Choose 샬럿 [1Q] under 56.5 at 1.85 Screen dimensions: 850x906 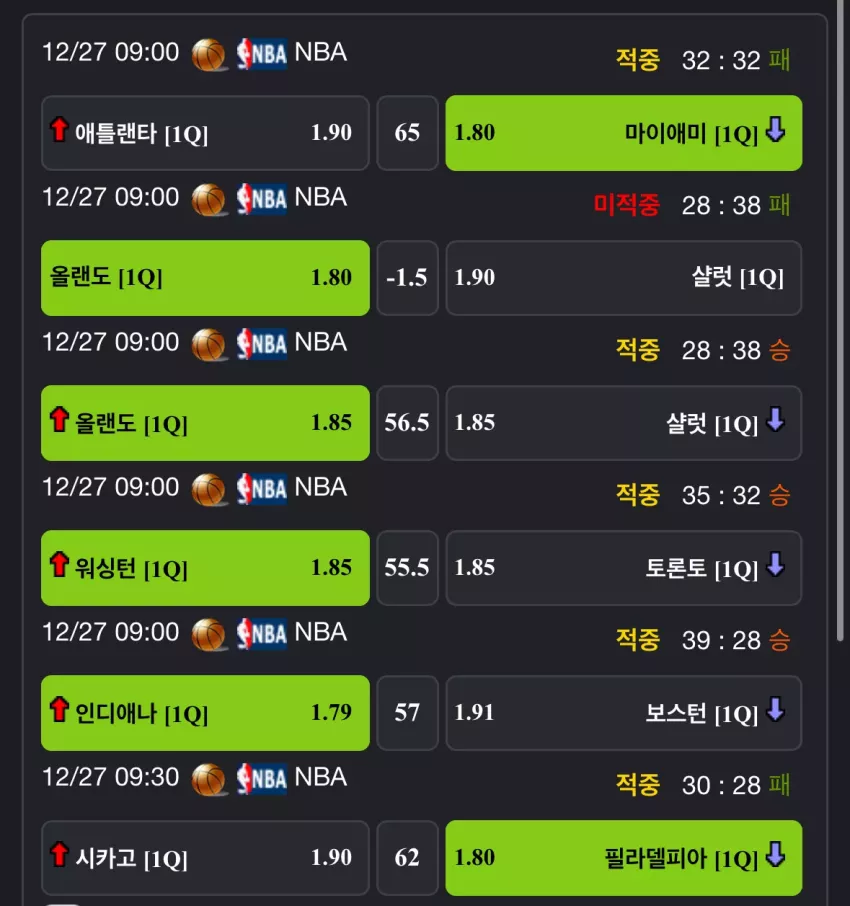(623, 423)
